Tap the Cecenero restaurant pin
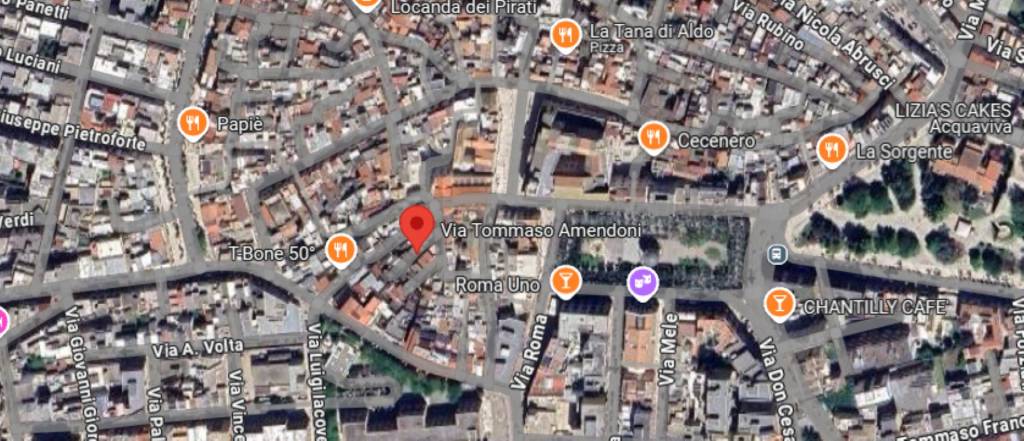 [x=653, y=138]
